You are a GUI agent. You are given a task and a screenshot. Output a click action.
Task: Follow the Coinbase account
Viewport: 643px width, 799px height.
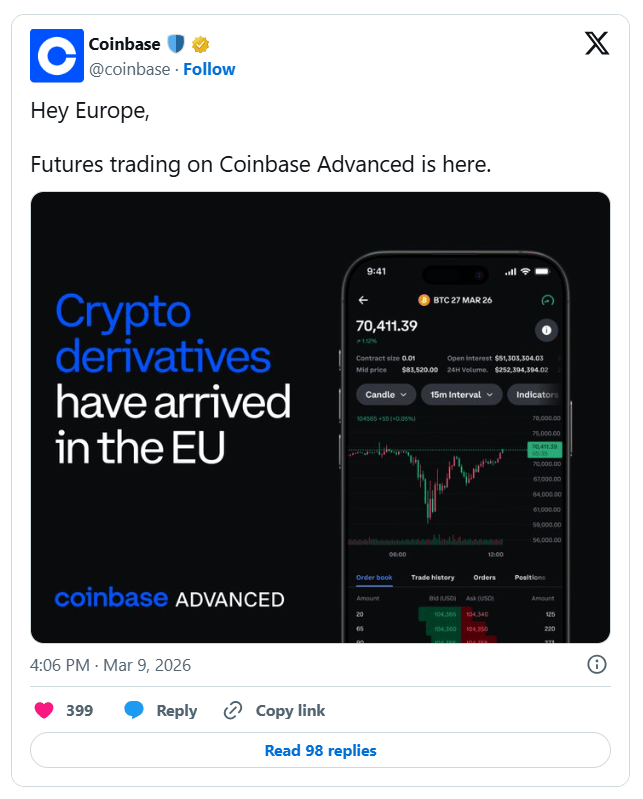tap(209, 69)
